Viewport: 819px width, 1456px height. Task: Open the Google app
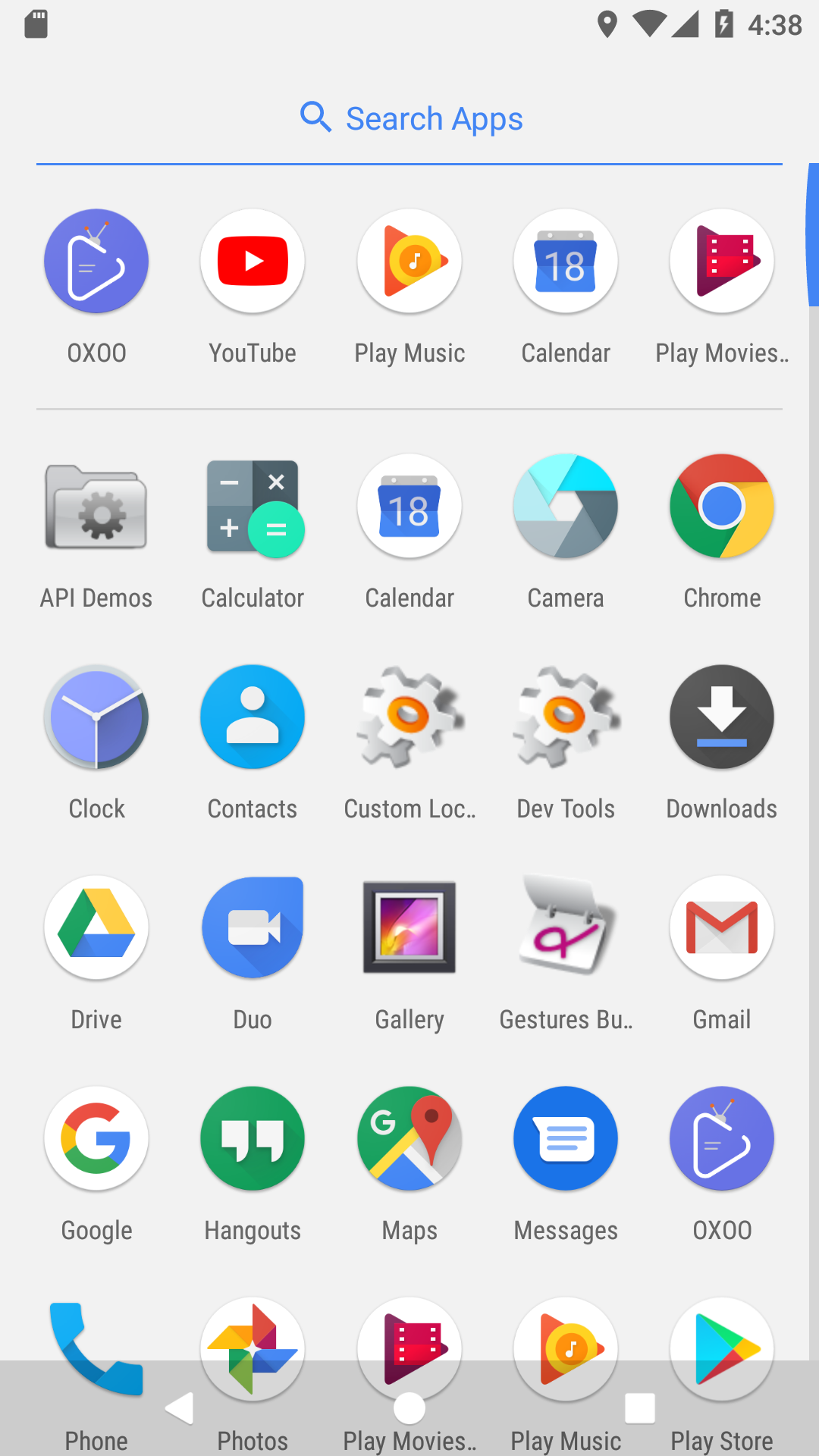point(96,1139)
